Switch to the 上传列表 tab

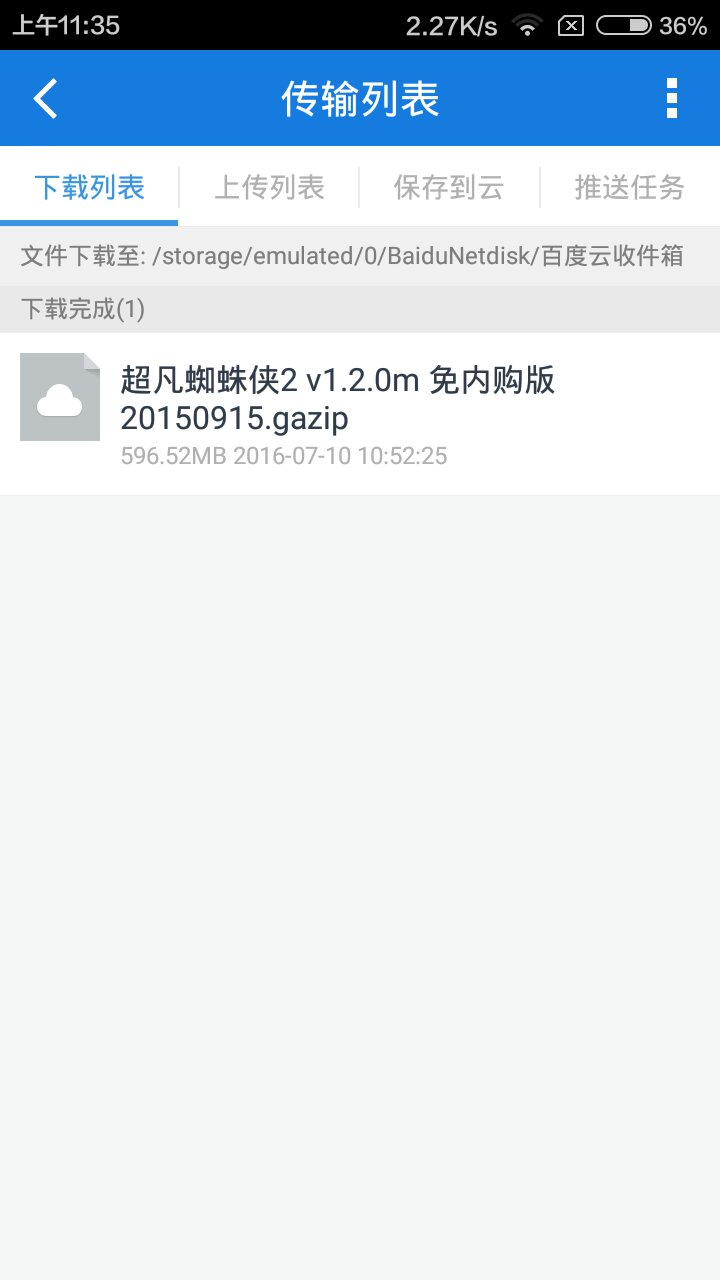268,187
